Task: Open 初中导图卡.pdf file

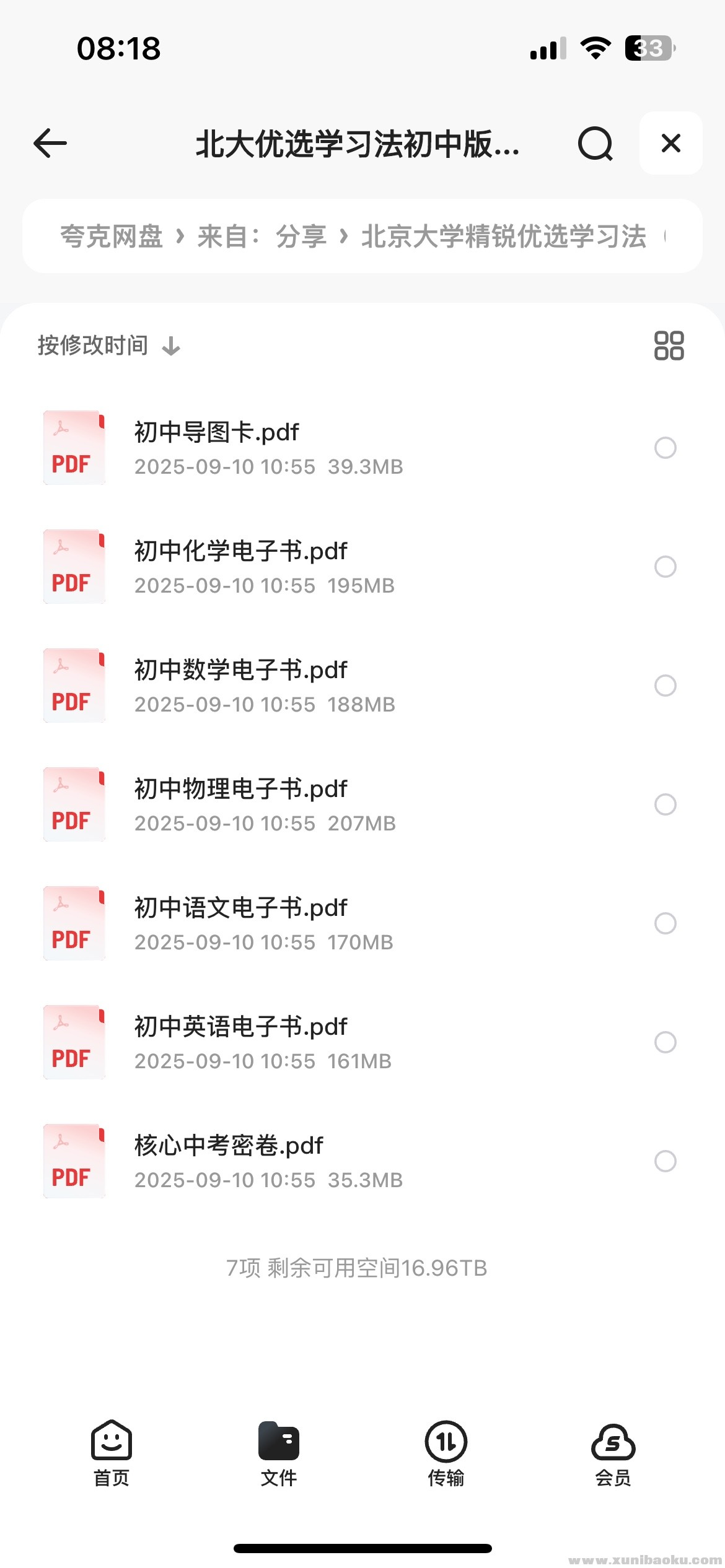Action: [217, 432]
